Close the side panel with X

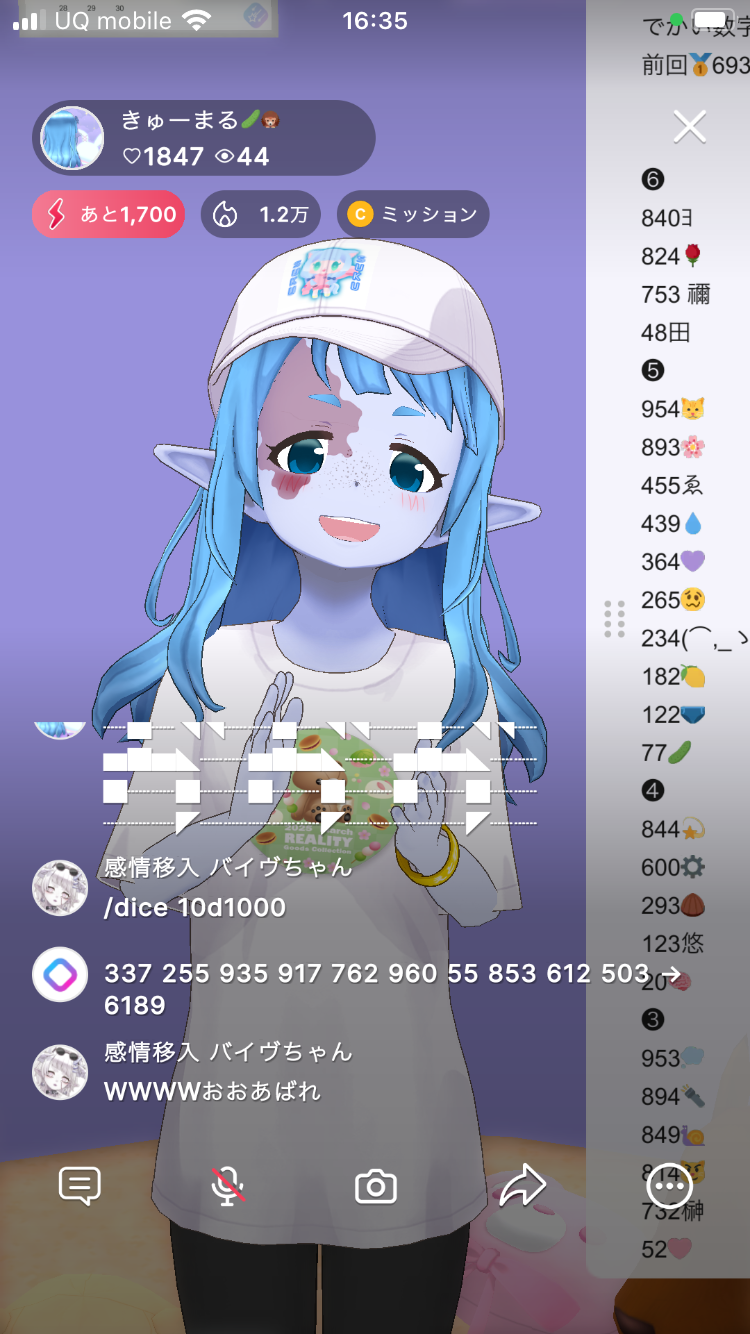[690, 127]
